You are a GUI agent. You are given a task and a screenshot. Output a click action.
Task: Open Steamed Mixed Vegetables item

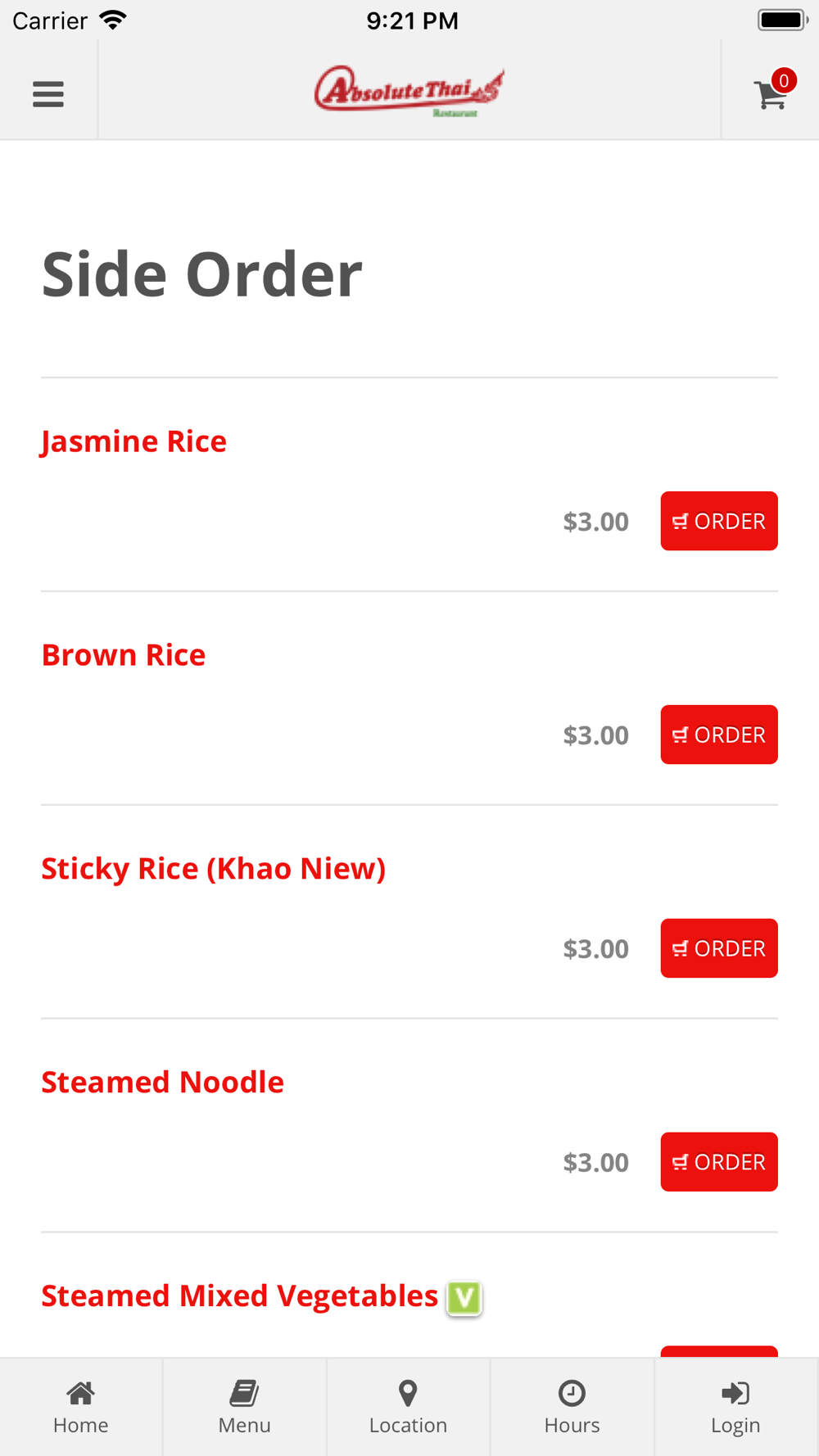(x=240, y=1296)
